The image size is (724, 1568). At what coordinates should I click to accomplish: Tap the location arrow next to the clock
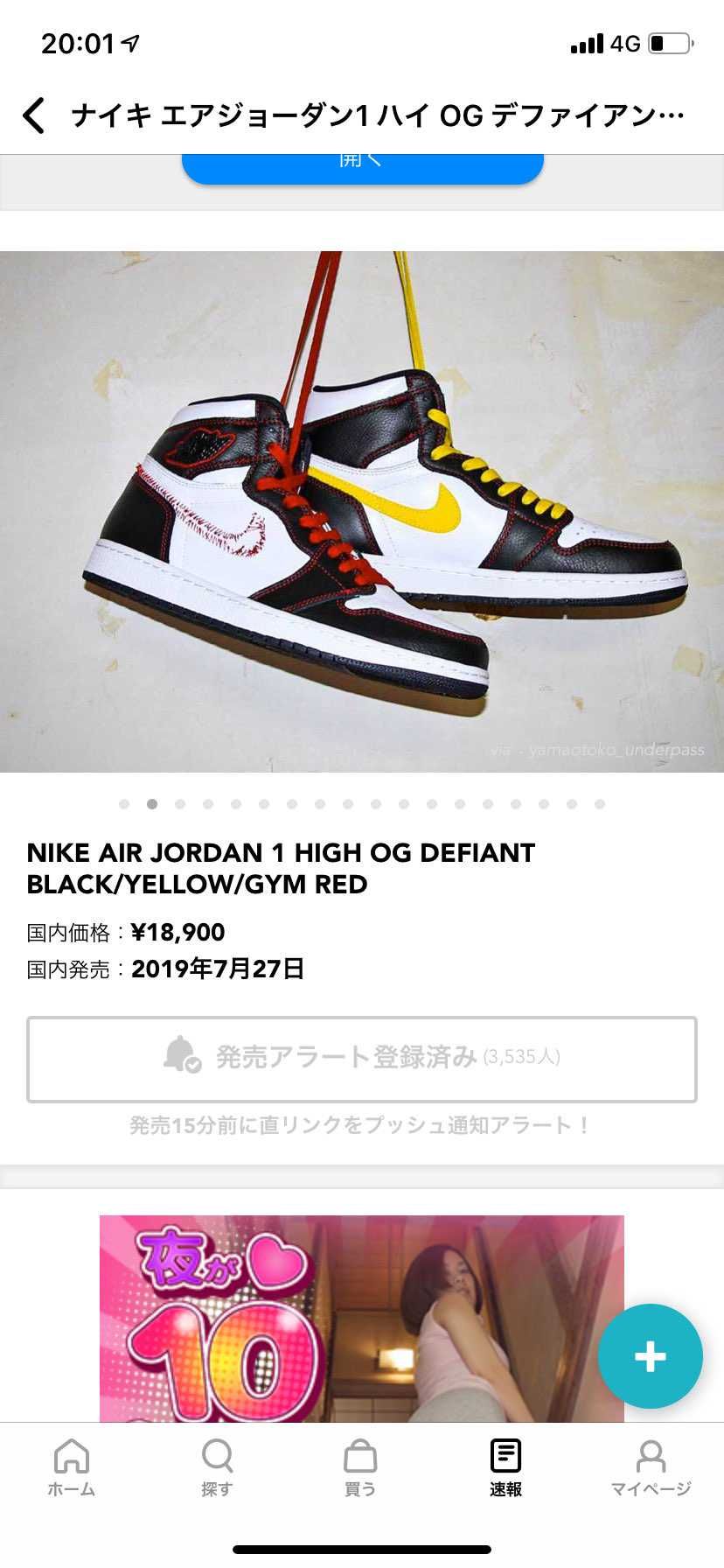coord(128,42)
